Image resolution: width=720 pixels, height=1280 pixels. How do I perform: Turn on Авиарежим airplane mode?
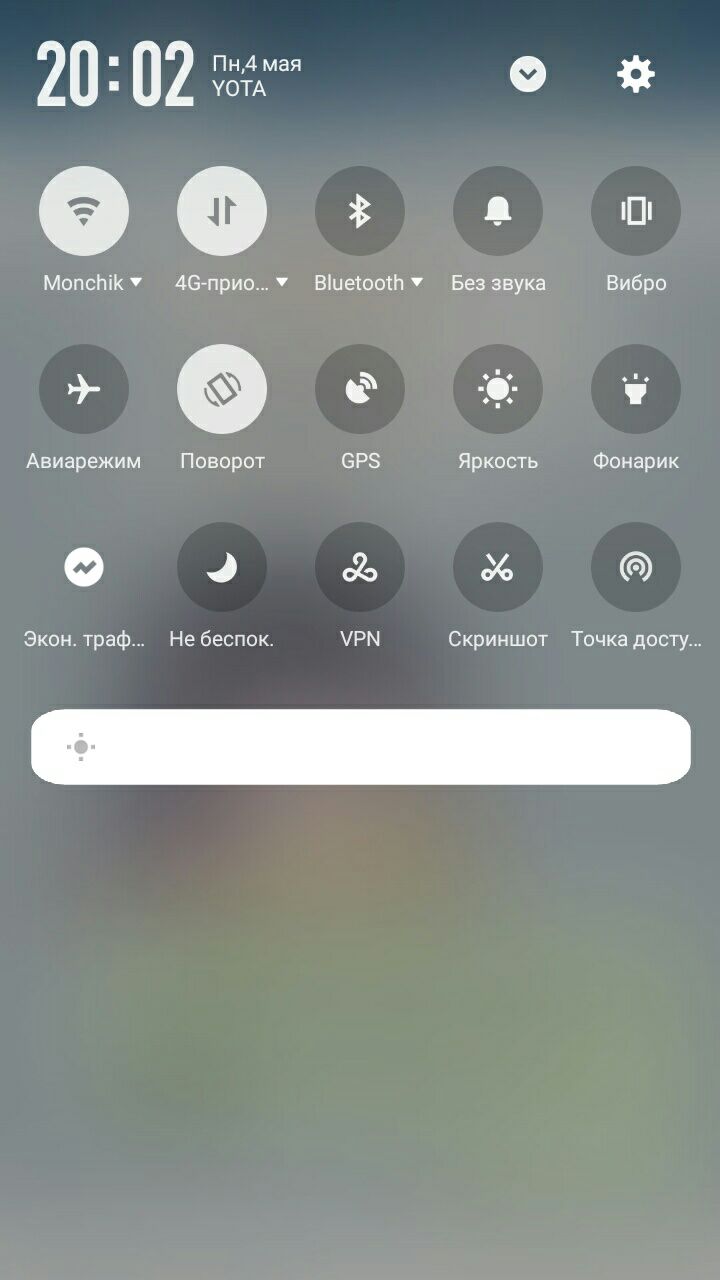point(84,389)
